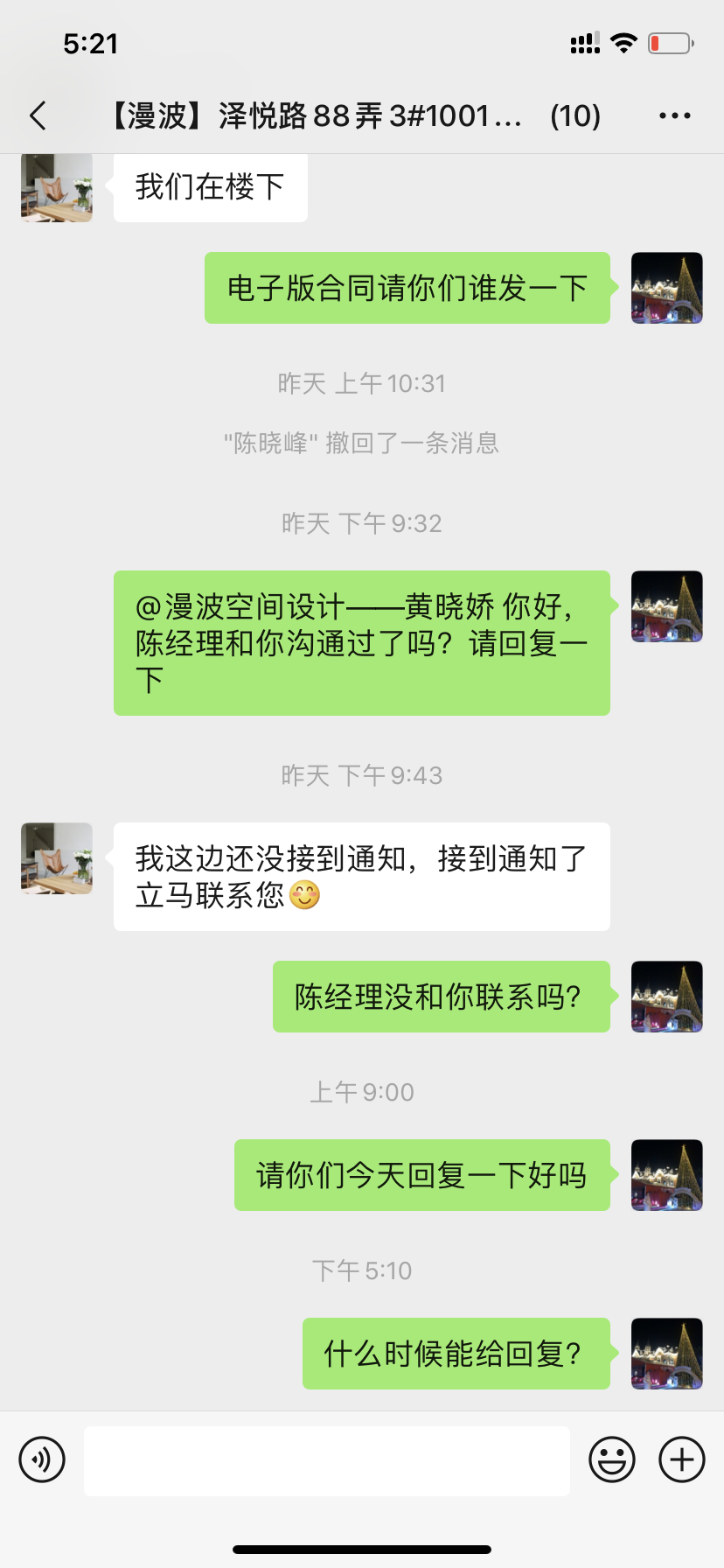Focus the message text field

(327, 1460)
